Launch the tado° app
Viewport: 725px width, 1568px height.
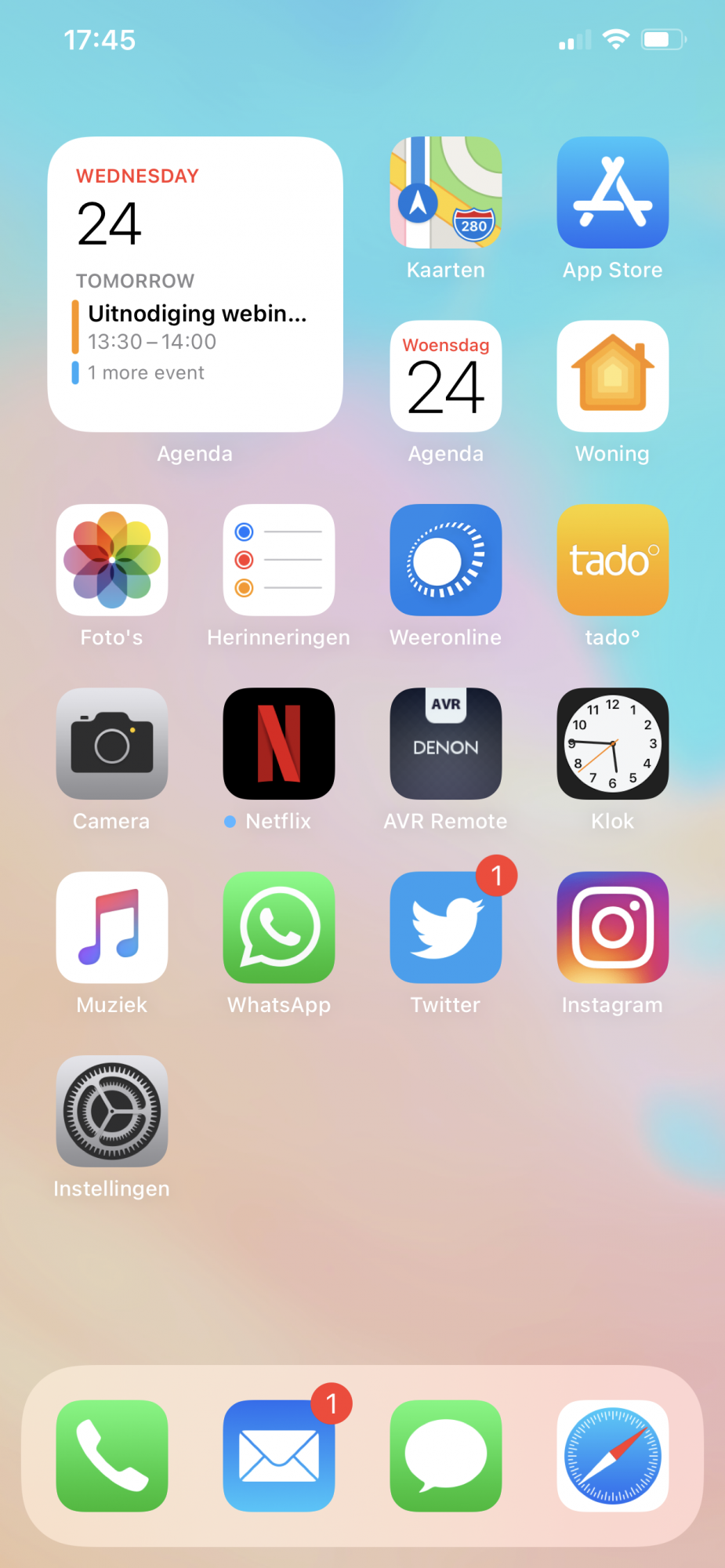click(x=612, y=560)
